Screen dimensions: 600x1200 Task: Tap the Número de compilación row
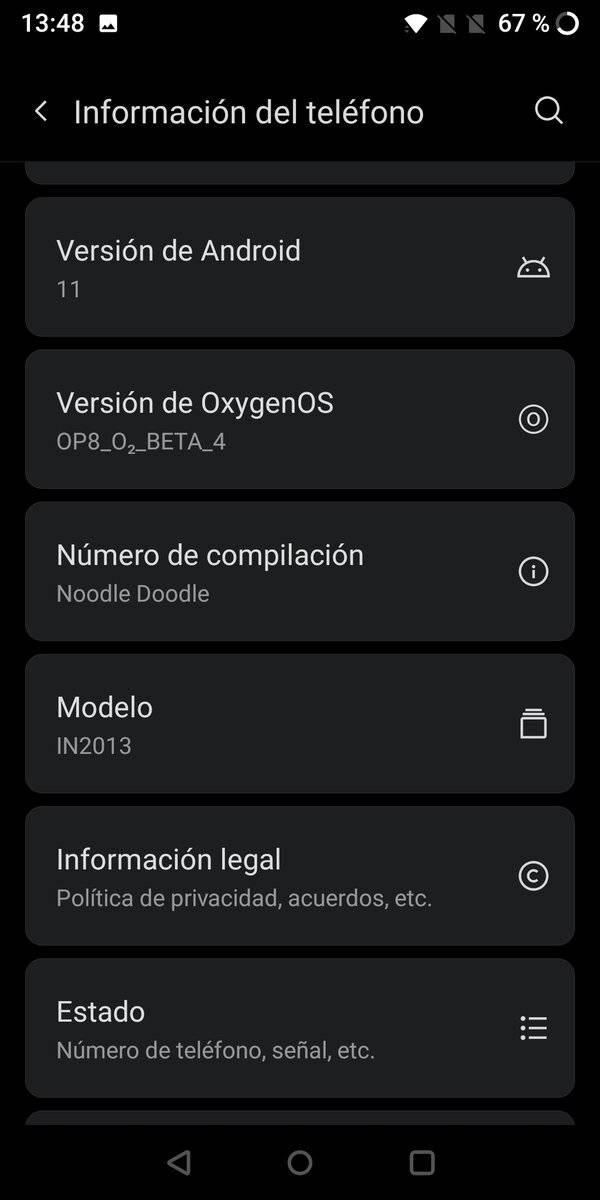(x=300, y=571)
